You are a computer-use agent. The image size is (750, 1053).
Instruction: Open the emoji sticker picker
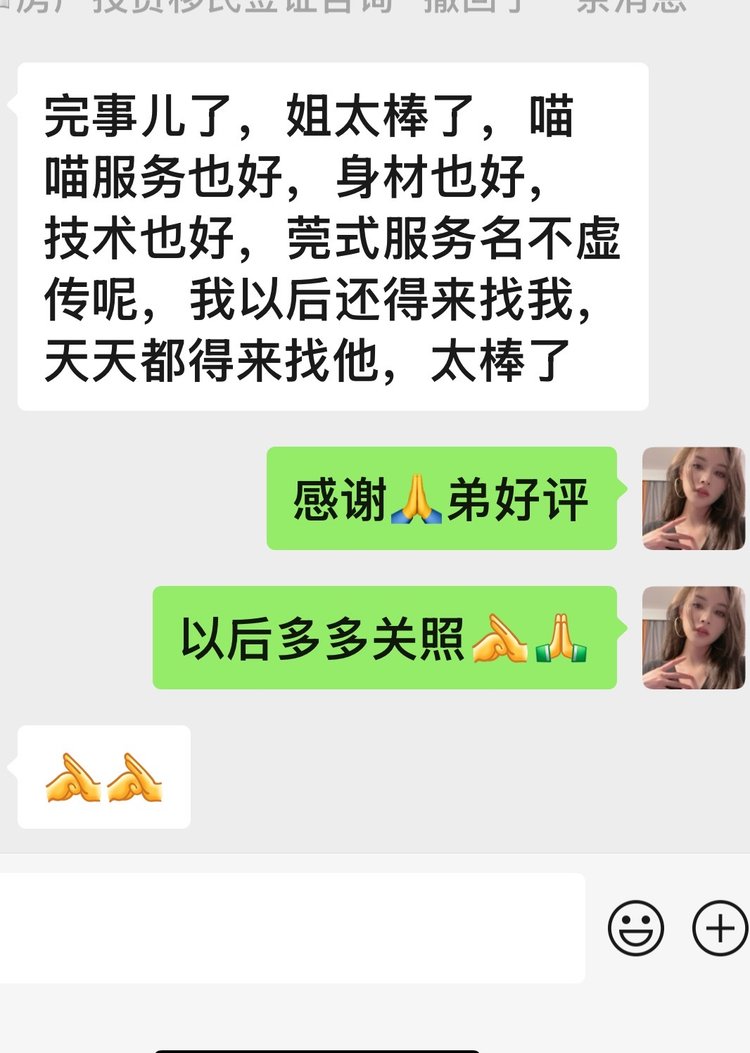[x=636, y=928]
